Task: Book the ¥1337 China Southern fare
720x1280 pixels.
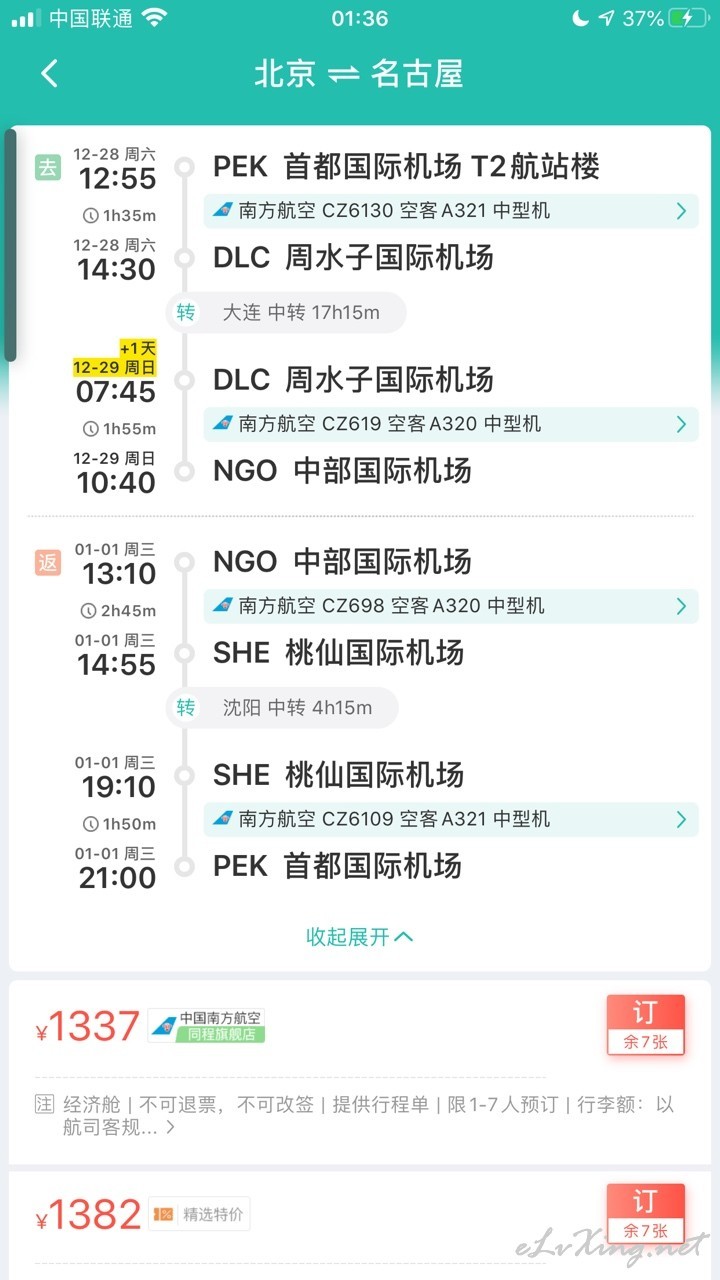Action: [x=646, y=1025]
